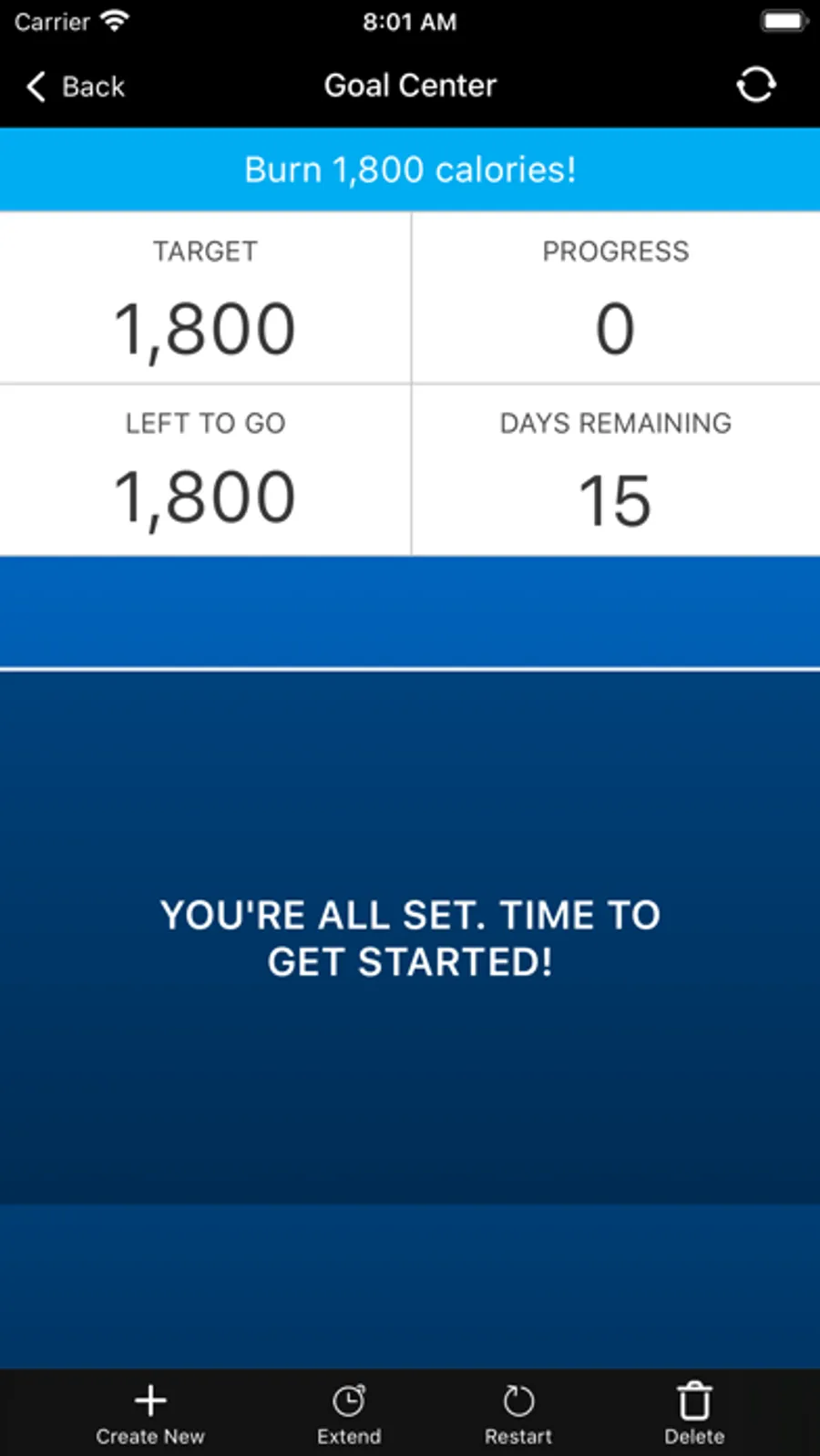The image size is (820, 1456).
Task: Create a new goal
Action: [x=150, y=1414]
